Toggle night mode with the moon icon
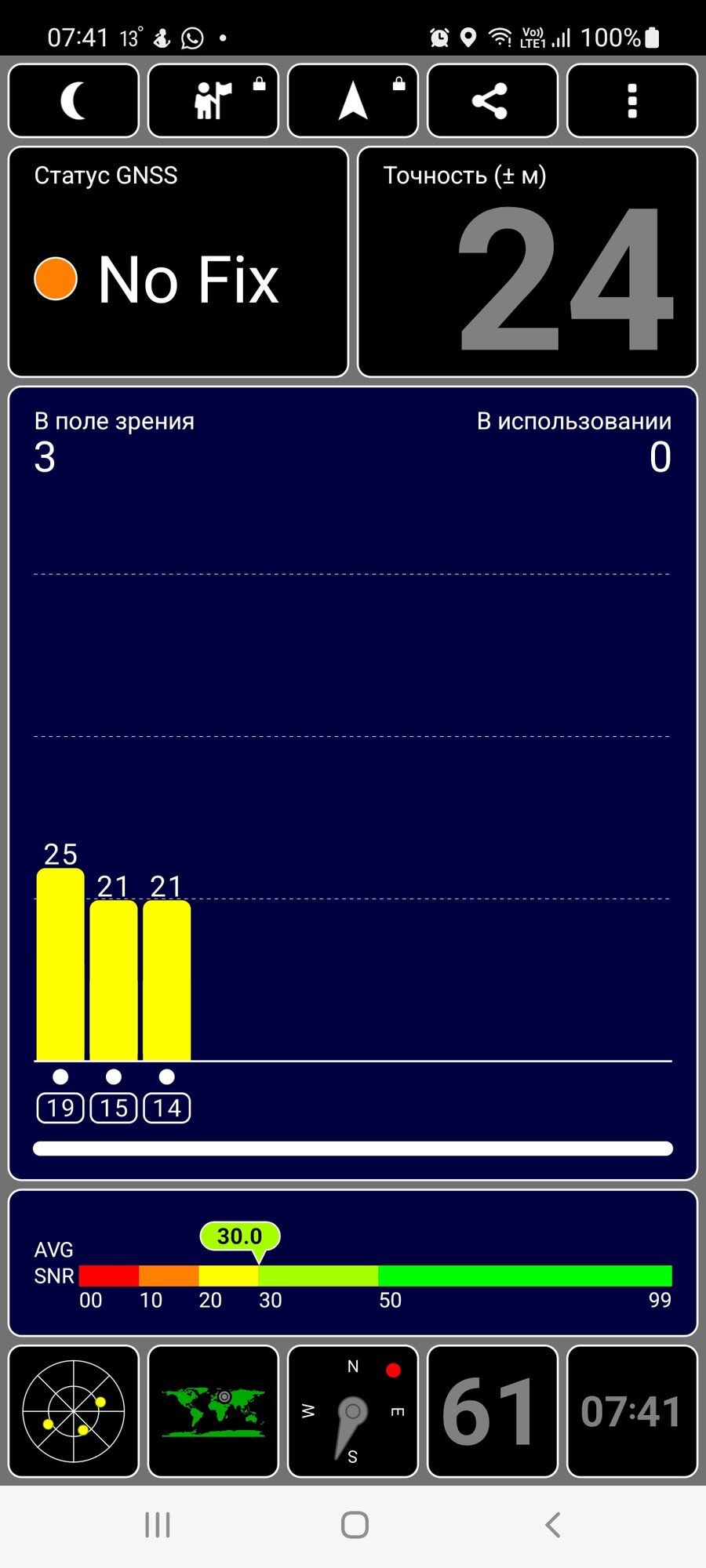 (x=74, y=101)
